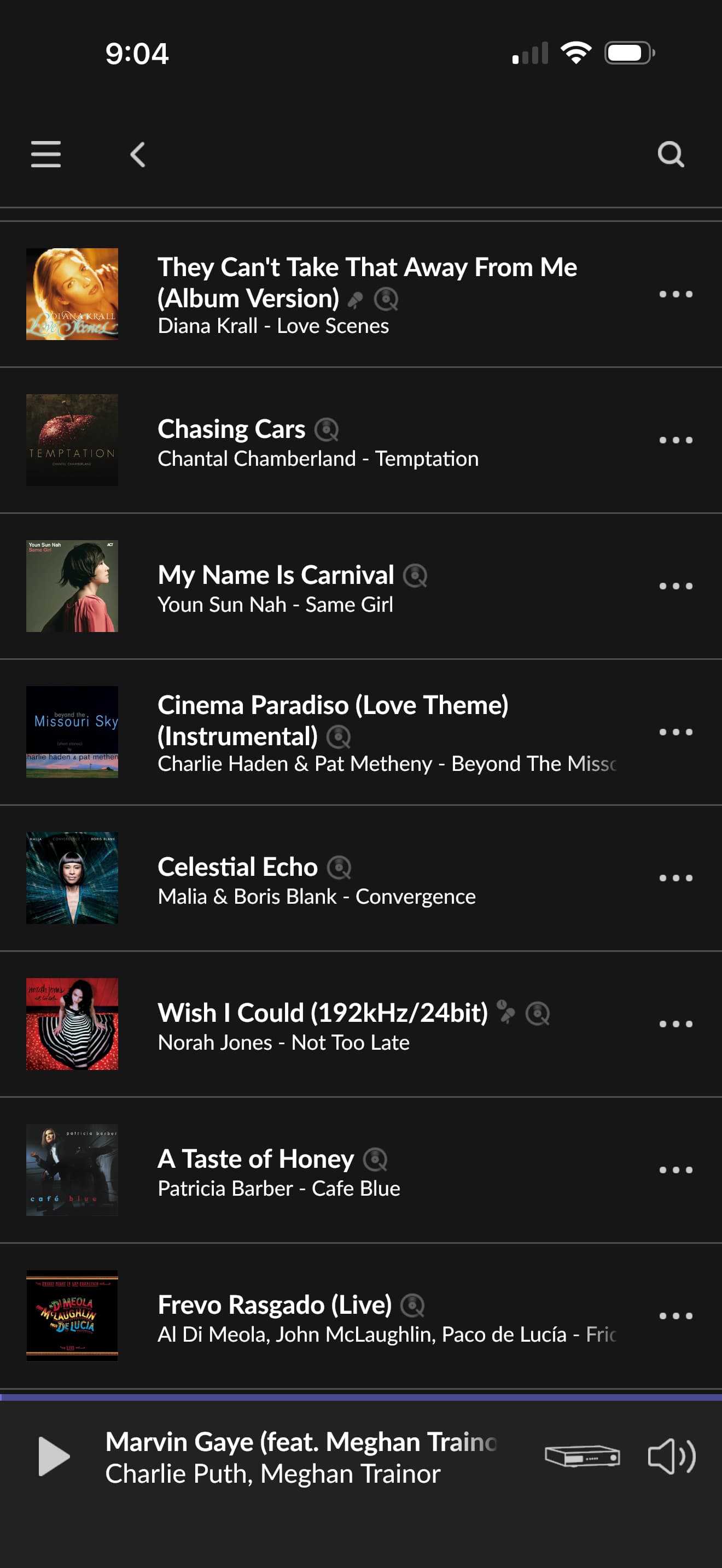Play Chasing Cars by Chantal Chamberland

click(x=231, y=430)
